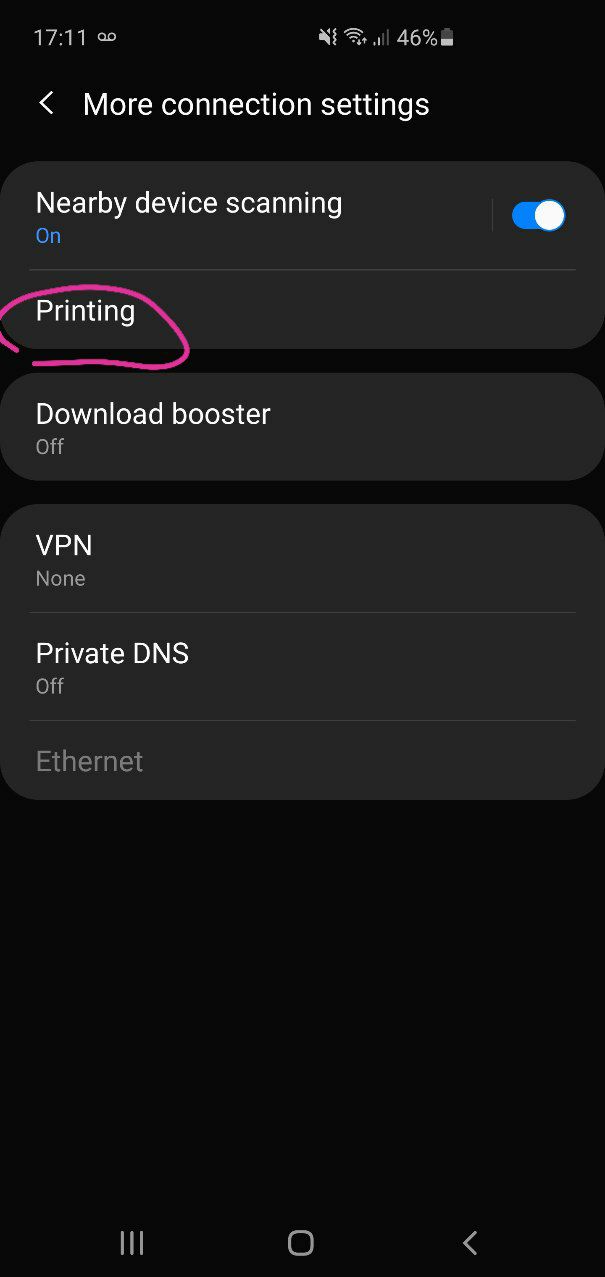Open recent apps from navigation bar
Image resolution: width=605 pixels, height=1277 pixels.
tap(132, 1242)
